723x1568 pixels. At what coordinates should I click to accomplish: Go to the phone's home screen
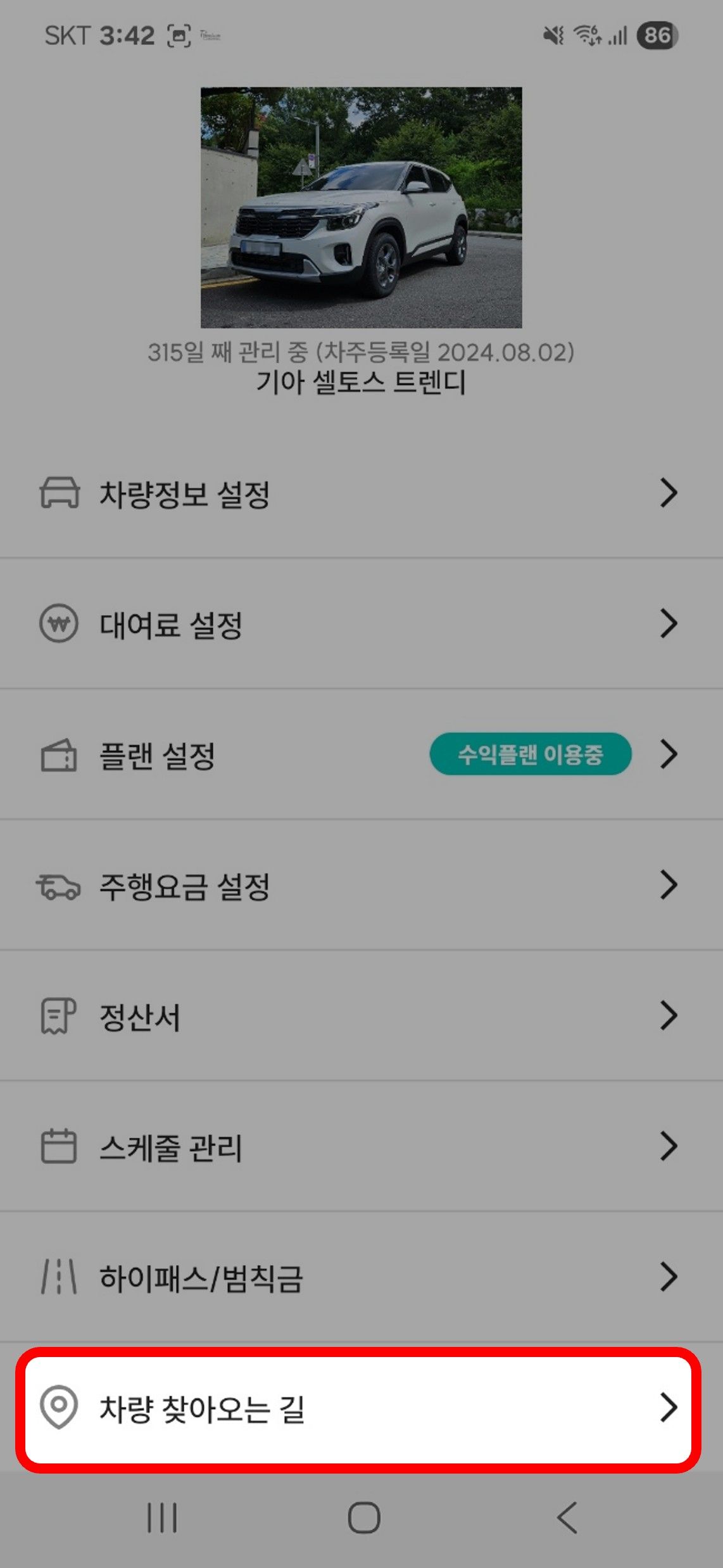coord(364,1518)
